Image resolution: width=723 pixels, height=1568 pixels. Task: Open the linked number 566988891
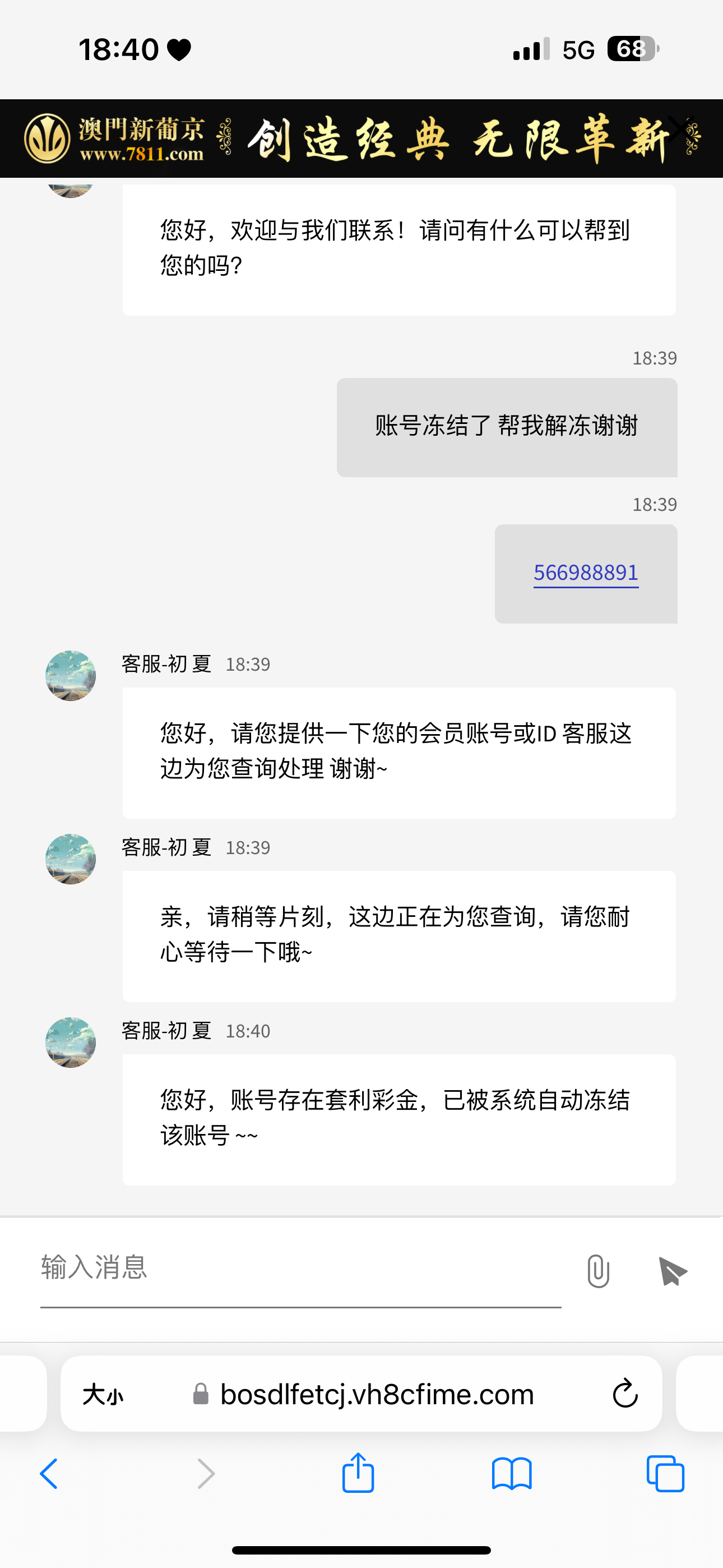[x=586, y=573]
